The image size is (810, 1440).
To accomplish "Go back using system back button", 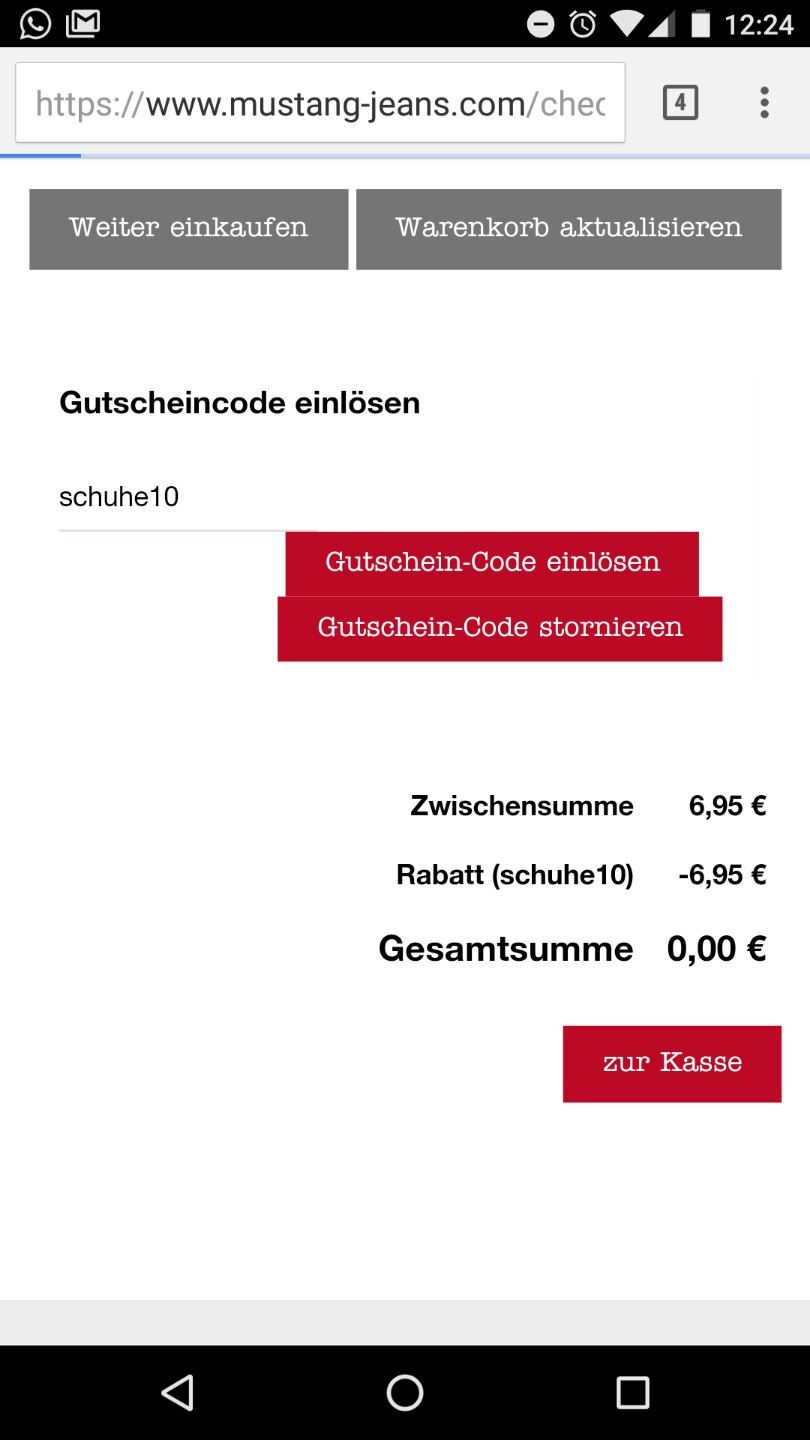I will 178,1392.
